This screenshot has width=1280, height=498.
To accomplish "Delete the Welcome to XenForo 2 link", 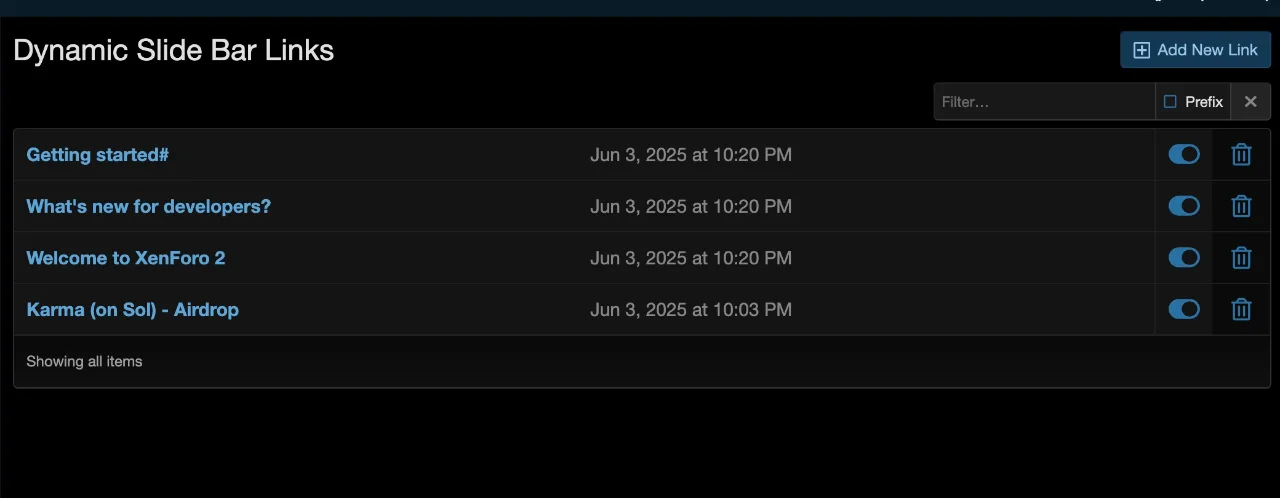I will point(1241,258).
